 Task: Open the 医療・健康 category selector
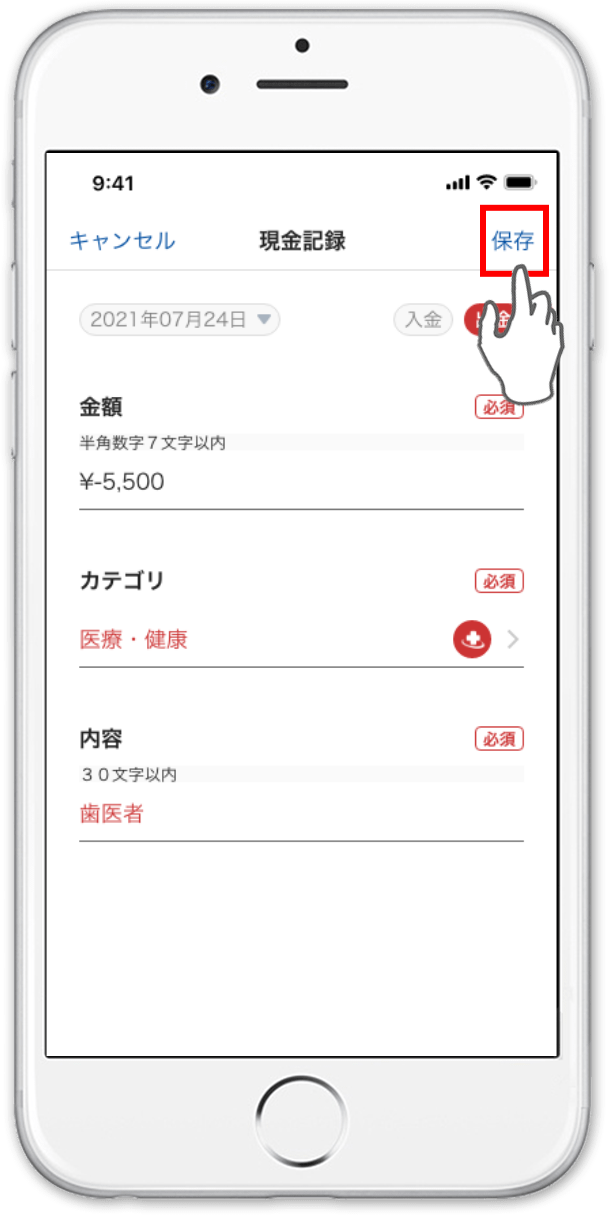pos(300,640)
